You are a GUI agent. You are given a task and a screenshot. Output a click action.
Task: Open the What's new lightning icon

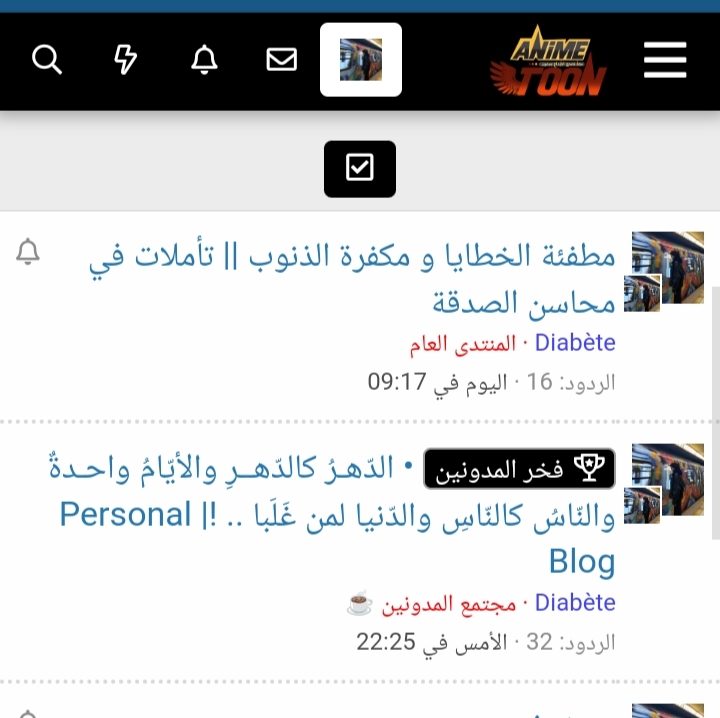pos(125,60)
